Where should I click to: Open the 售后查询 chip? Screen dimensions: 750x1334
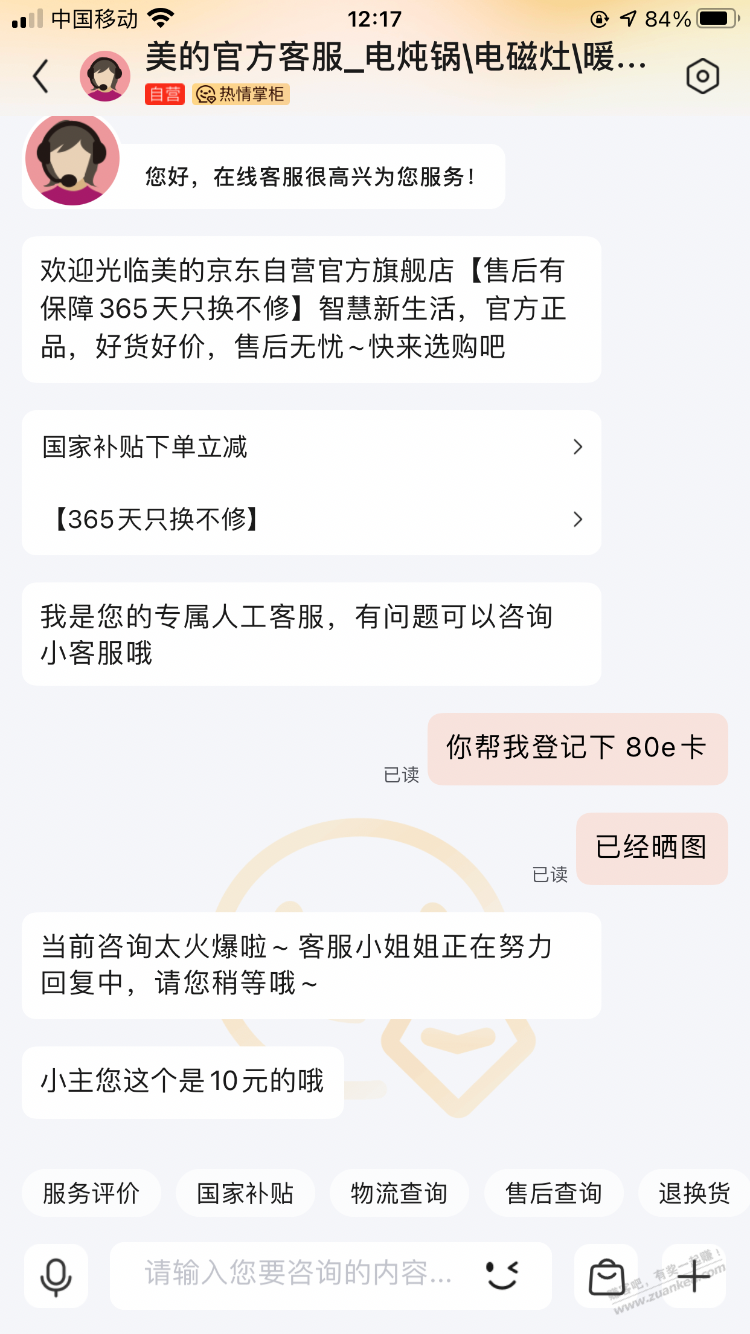point(553,1193)
